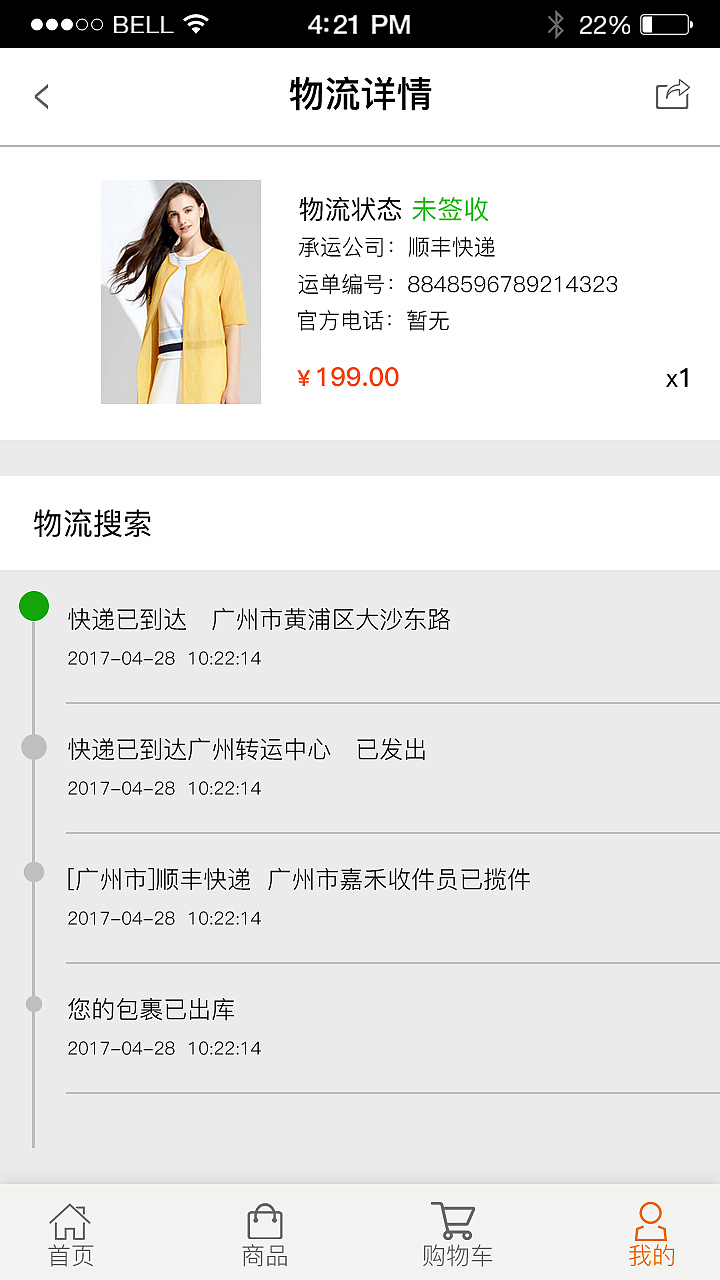Tap the 购物车 shopping cart icon
The width and height of the screenshot is (720, 1280).
pyautogui.click(x=456, y=1218)
